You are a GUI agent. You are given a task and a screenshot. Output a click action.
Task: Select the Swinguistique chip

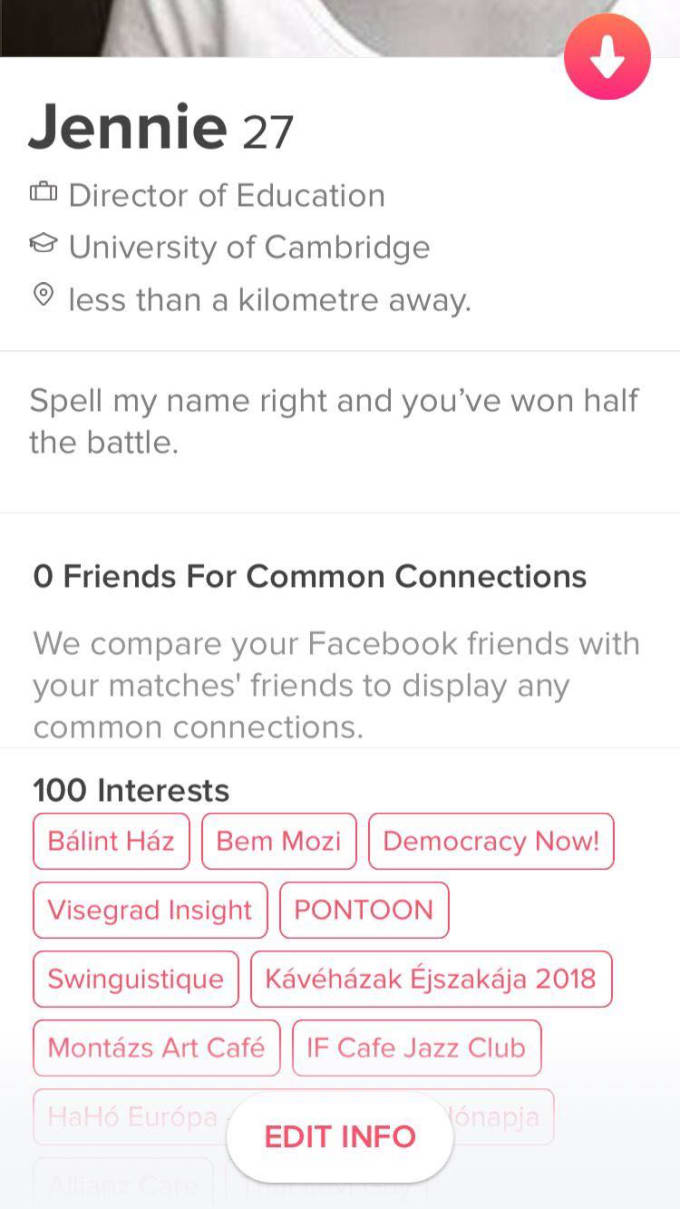pyautogui.click(x=136, y=979)
